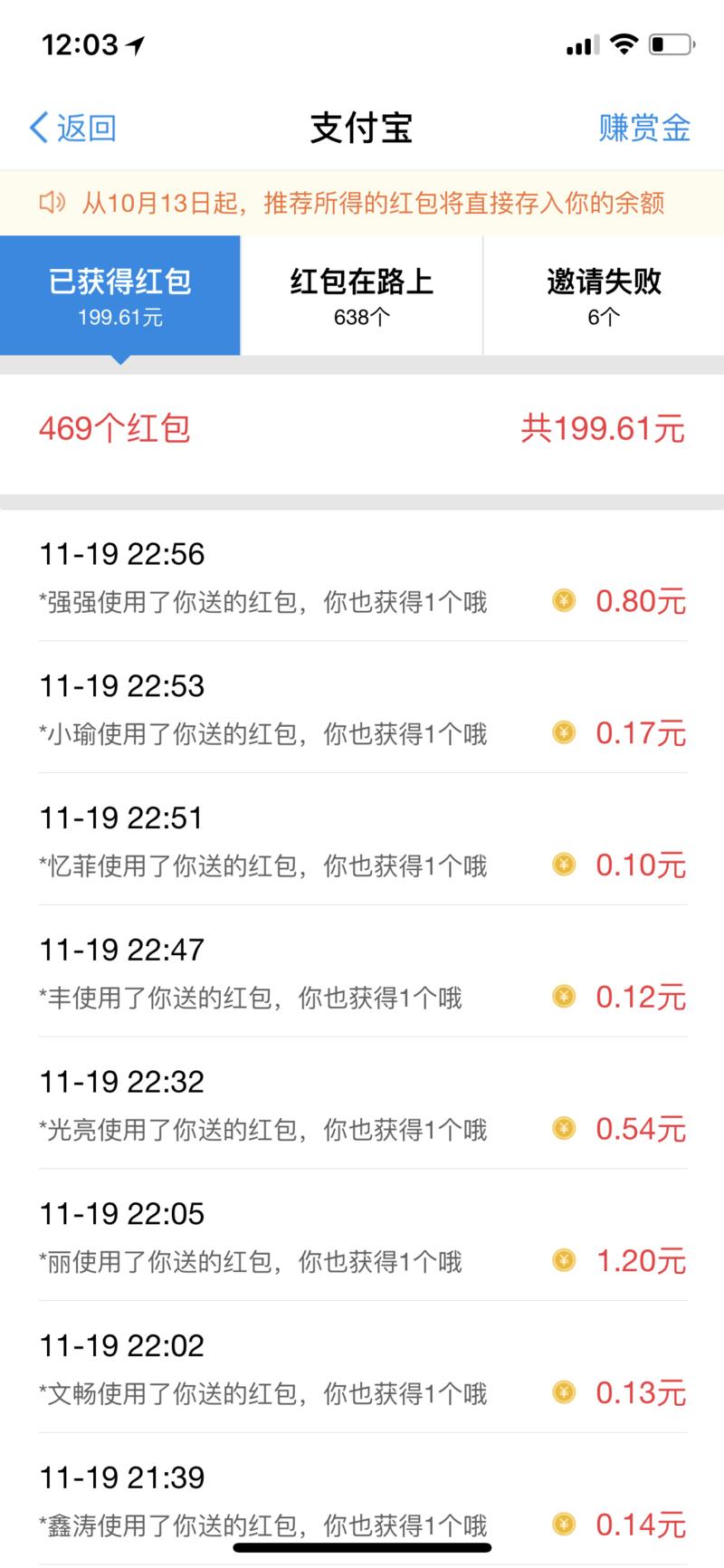724x1568 pixels.
Task: Tap the coin icon next to 0.80元
Action: coord(563,600)
